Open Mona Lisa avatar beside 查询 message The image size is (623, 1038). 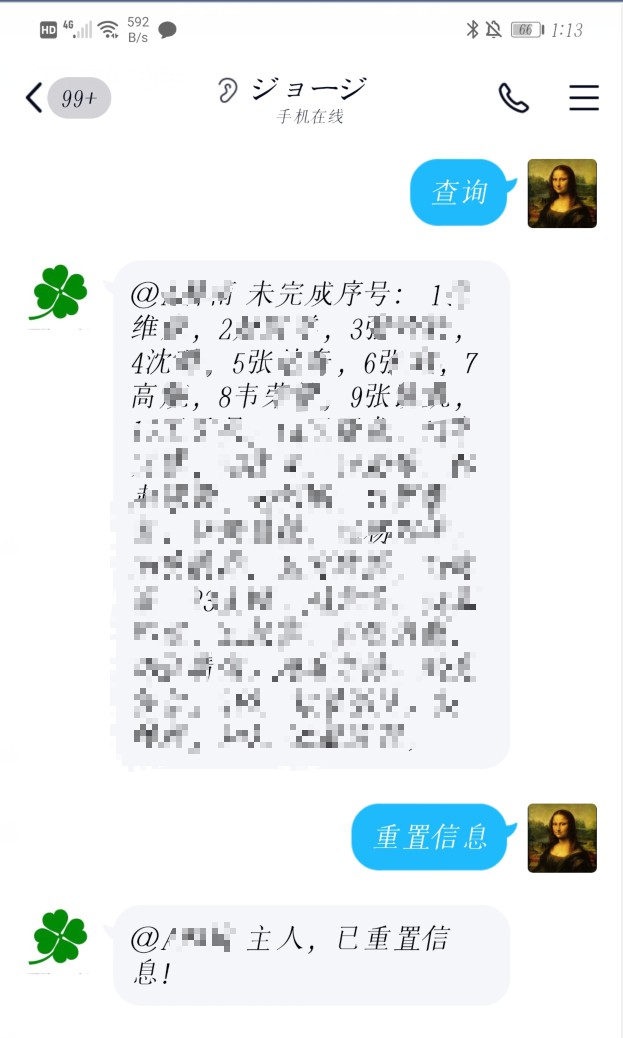coord(561,193)
